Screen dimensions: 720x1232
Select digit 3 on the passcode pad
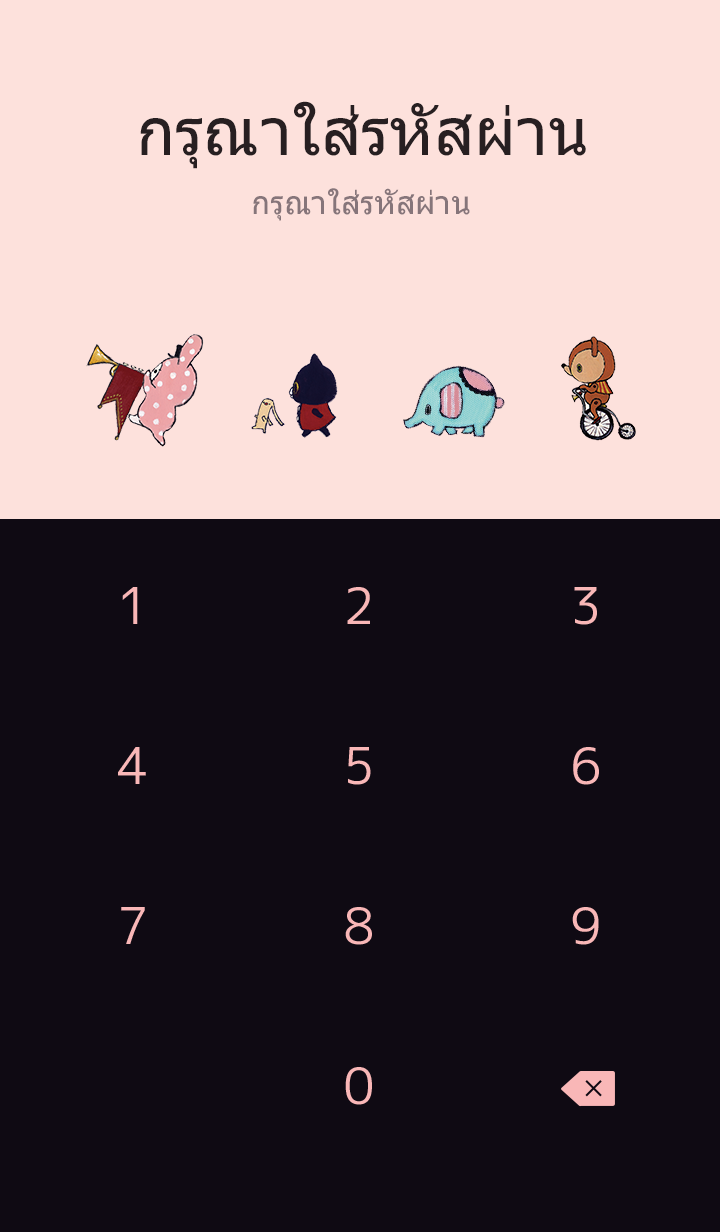[x=586, y=607]
